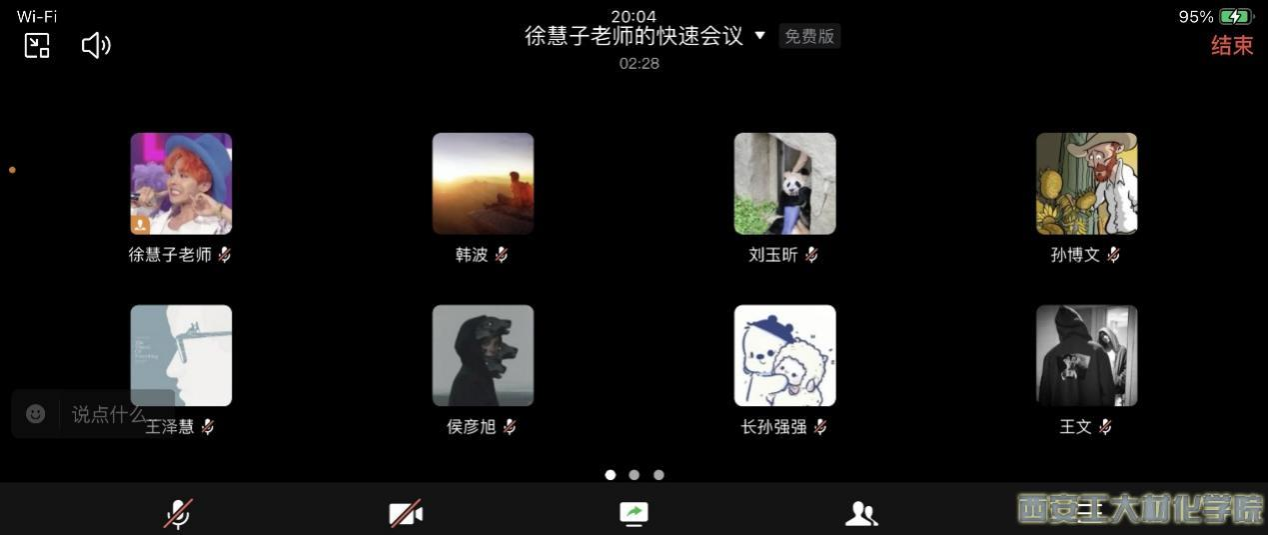Select 韩波's participant tile

click(483, 184)
